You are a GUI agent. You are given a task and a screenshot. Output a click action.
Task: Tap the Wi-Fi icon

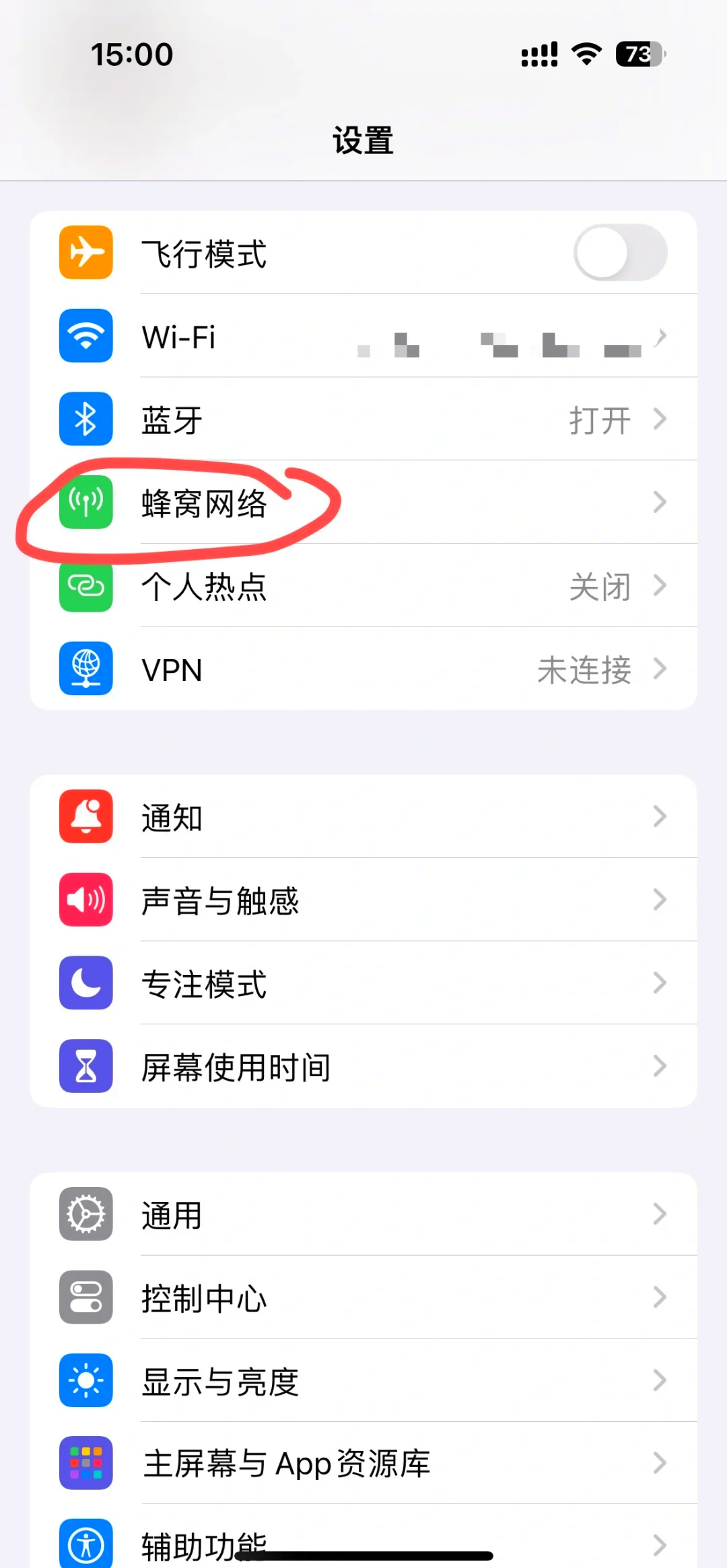tap(85, 336)
